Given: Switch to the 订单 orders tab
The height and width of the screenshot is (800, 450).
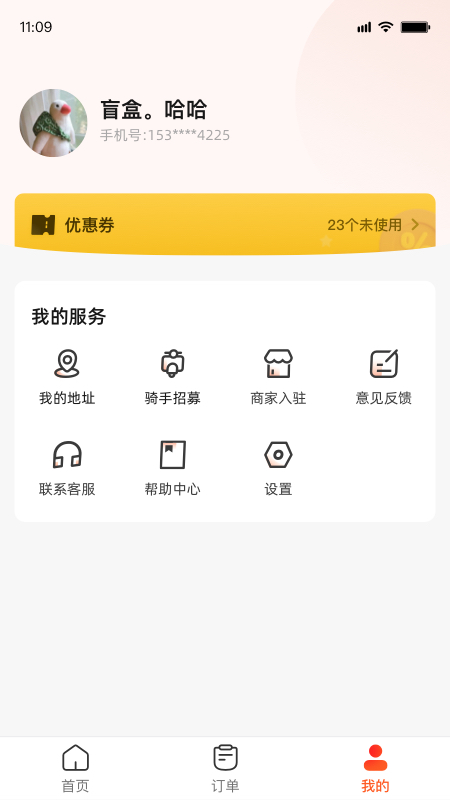Looking at the screenshot, I should (225, 768).
